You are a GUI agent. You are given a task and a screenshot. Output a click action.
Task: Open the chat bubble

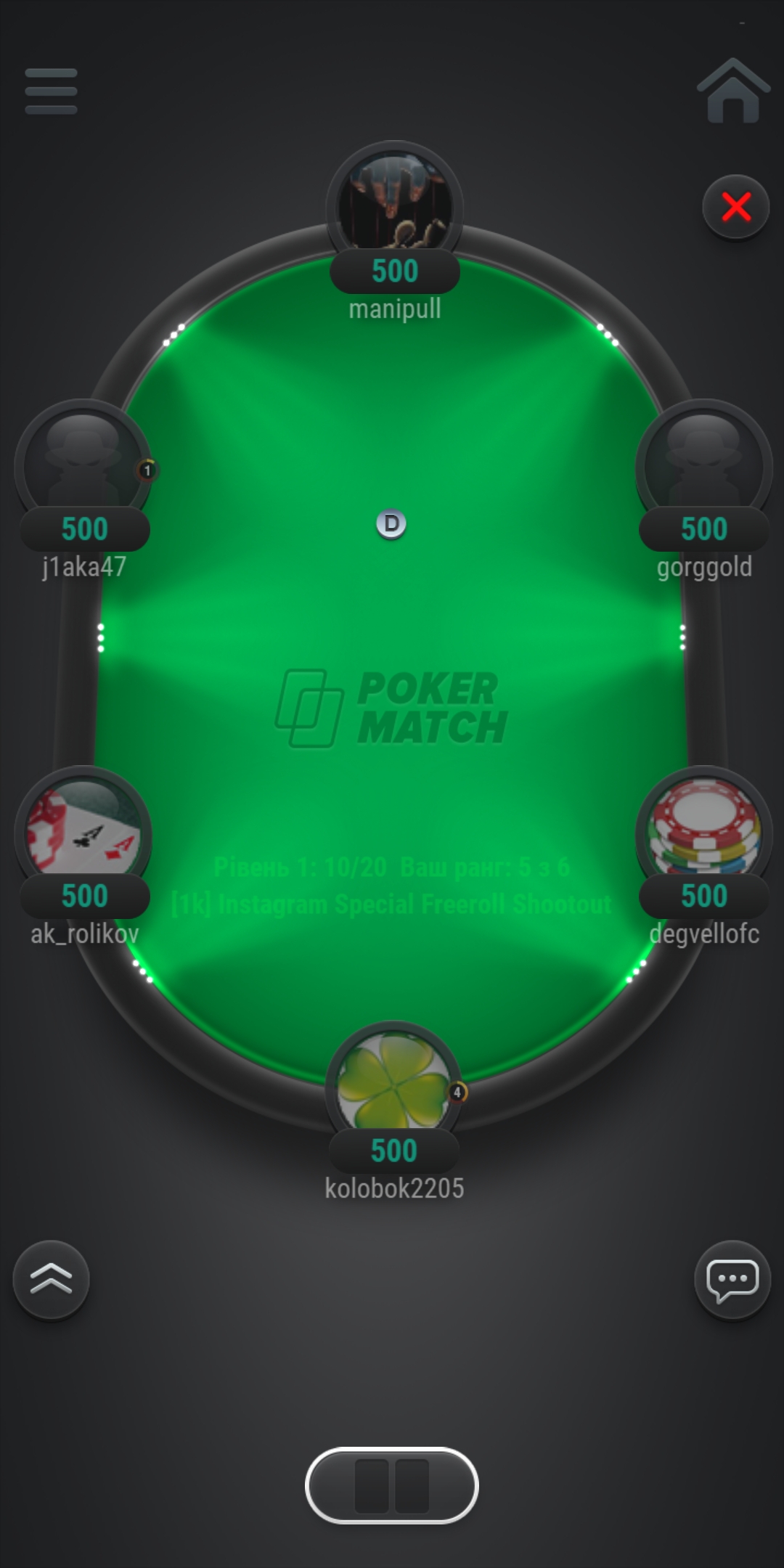point(732,1279)
